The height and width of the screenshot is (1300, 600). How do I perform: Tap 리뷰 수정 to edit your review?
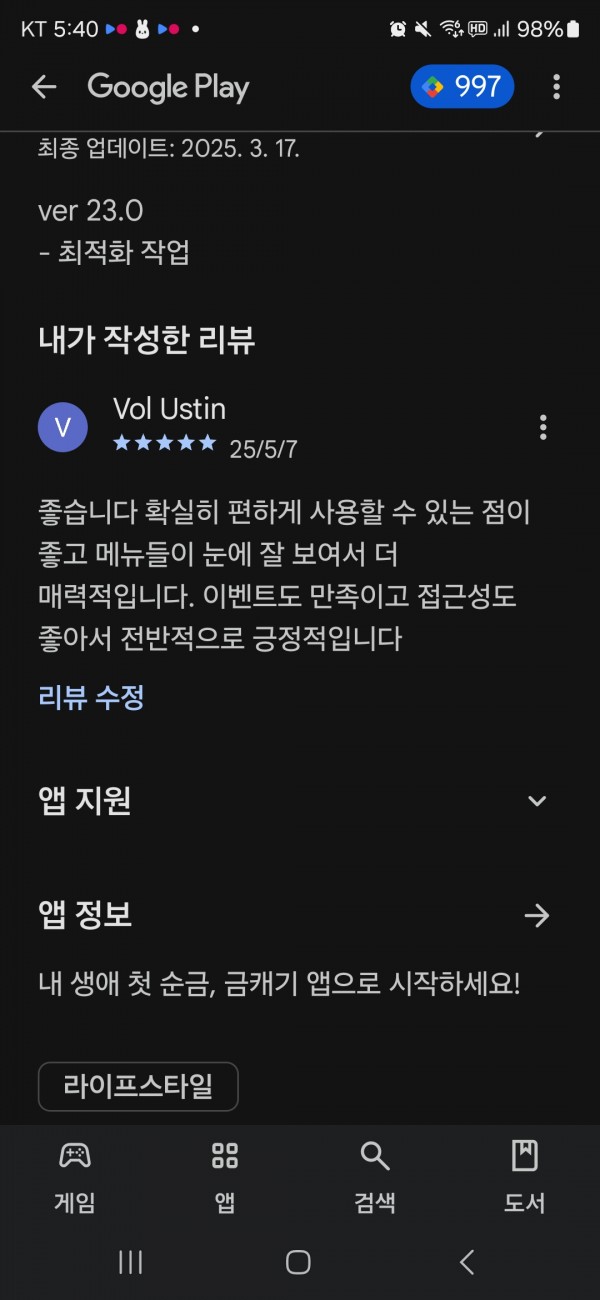click(91, 697)
